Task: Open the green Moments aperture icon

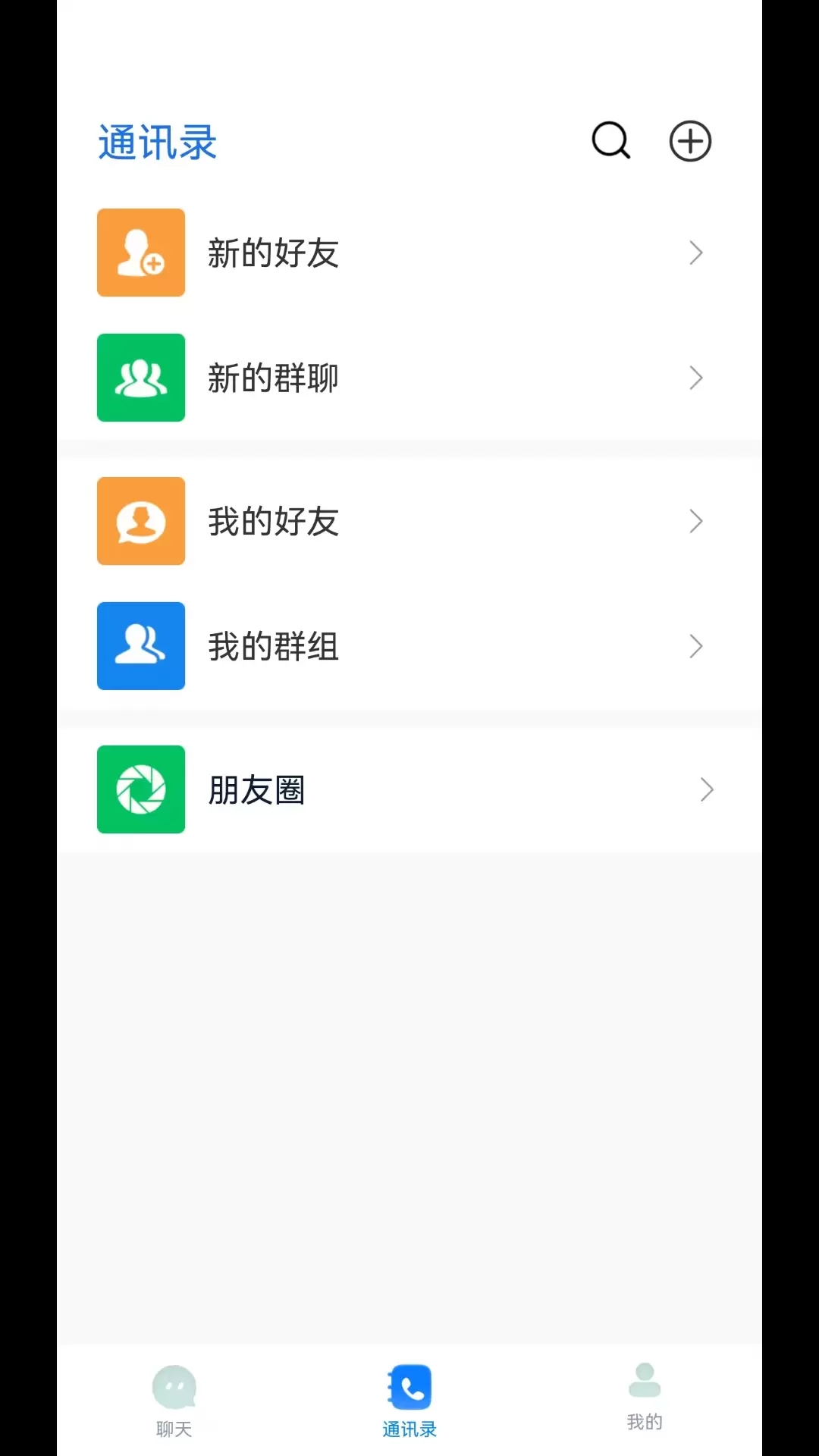Action: click(x=140, y=789)
